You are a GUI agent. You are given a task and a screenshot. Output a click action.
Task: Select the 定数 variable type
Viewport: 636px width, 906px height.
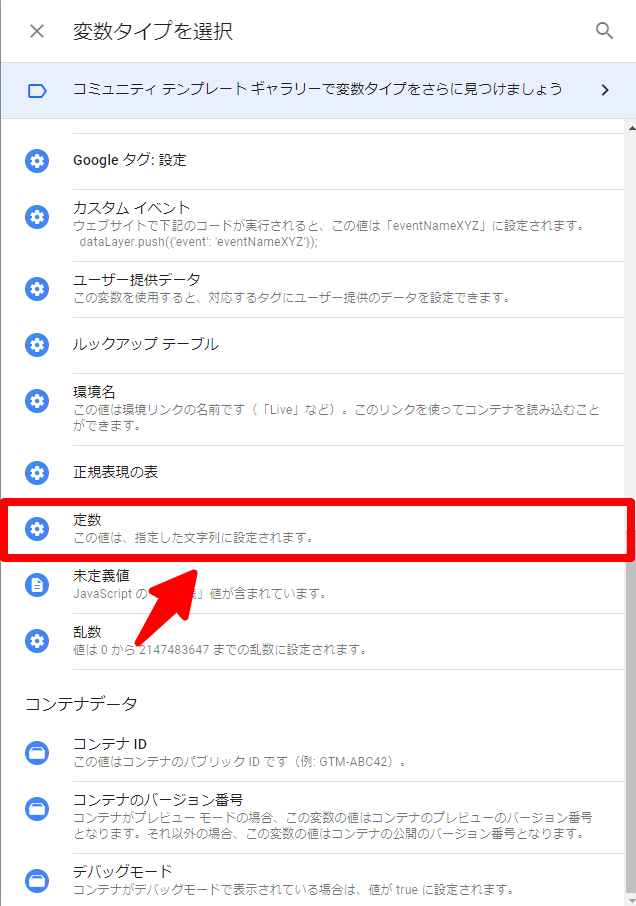point(88,521)
